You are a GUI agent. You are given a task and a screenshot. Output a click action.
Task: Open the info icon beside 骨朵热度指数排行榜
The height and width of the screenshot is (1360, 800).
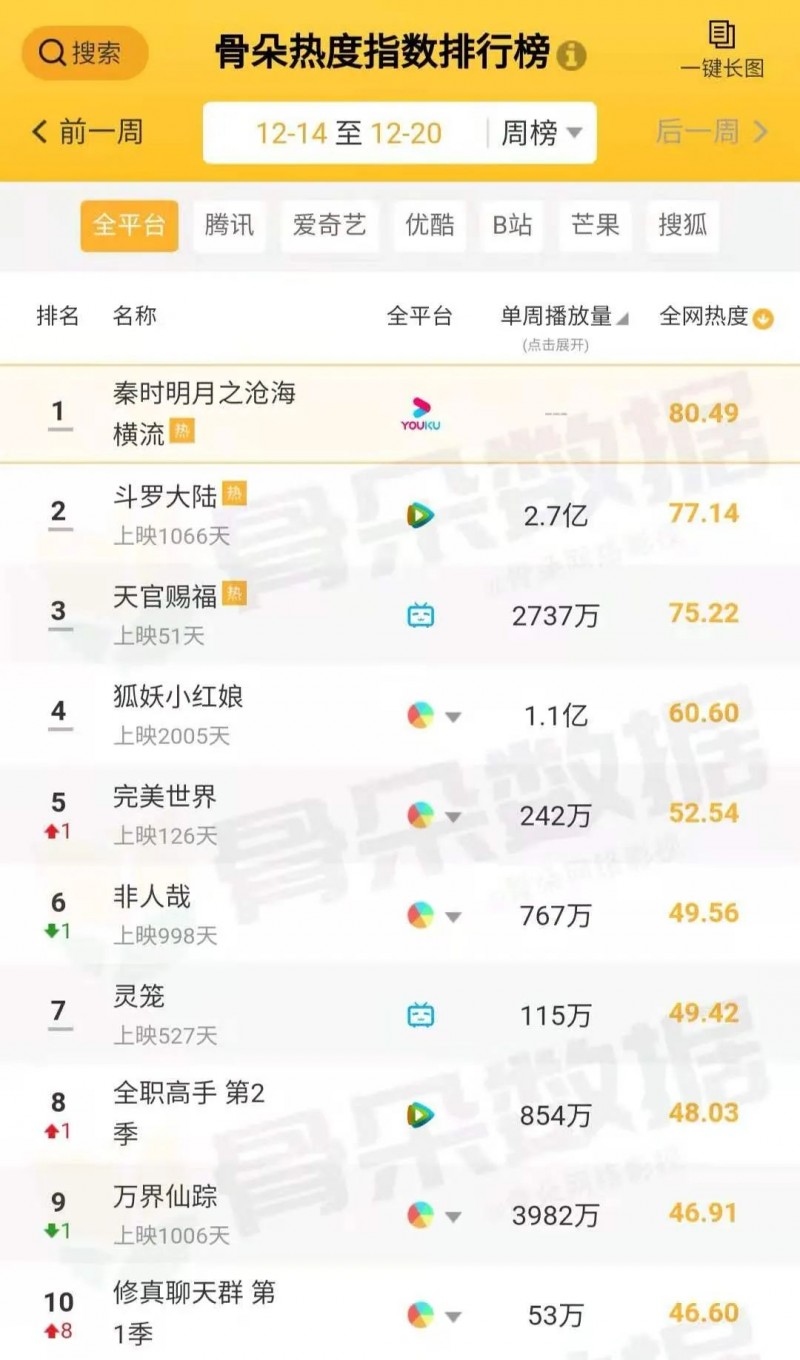[x=571, y=55]
